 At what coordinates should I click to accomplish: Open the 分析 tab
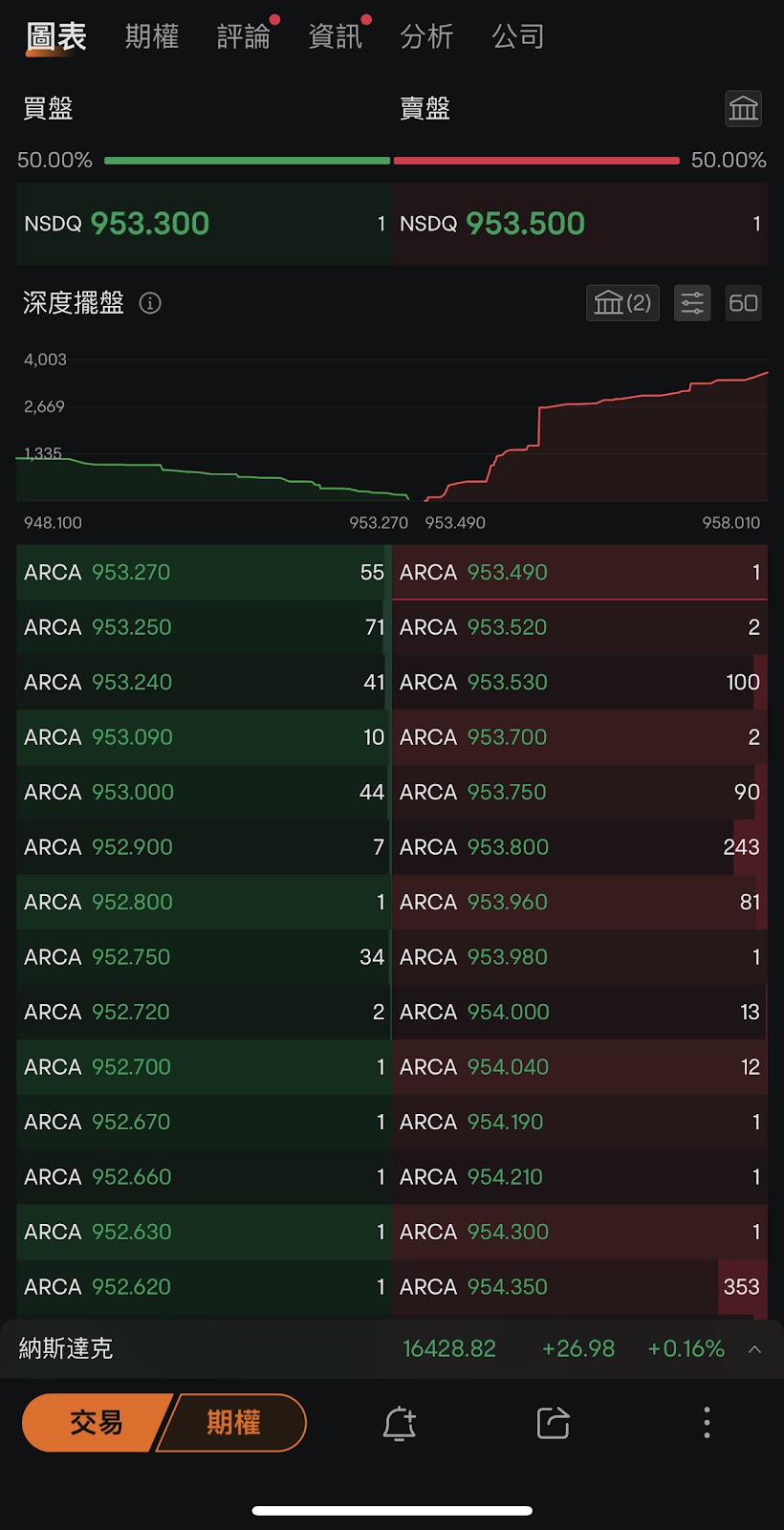coord(426,36)
